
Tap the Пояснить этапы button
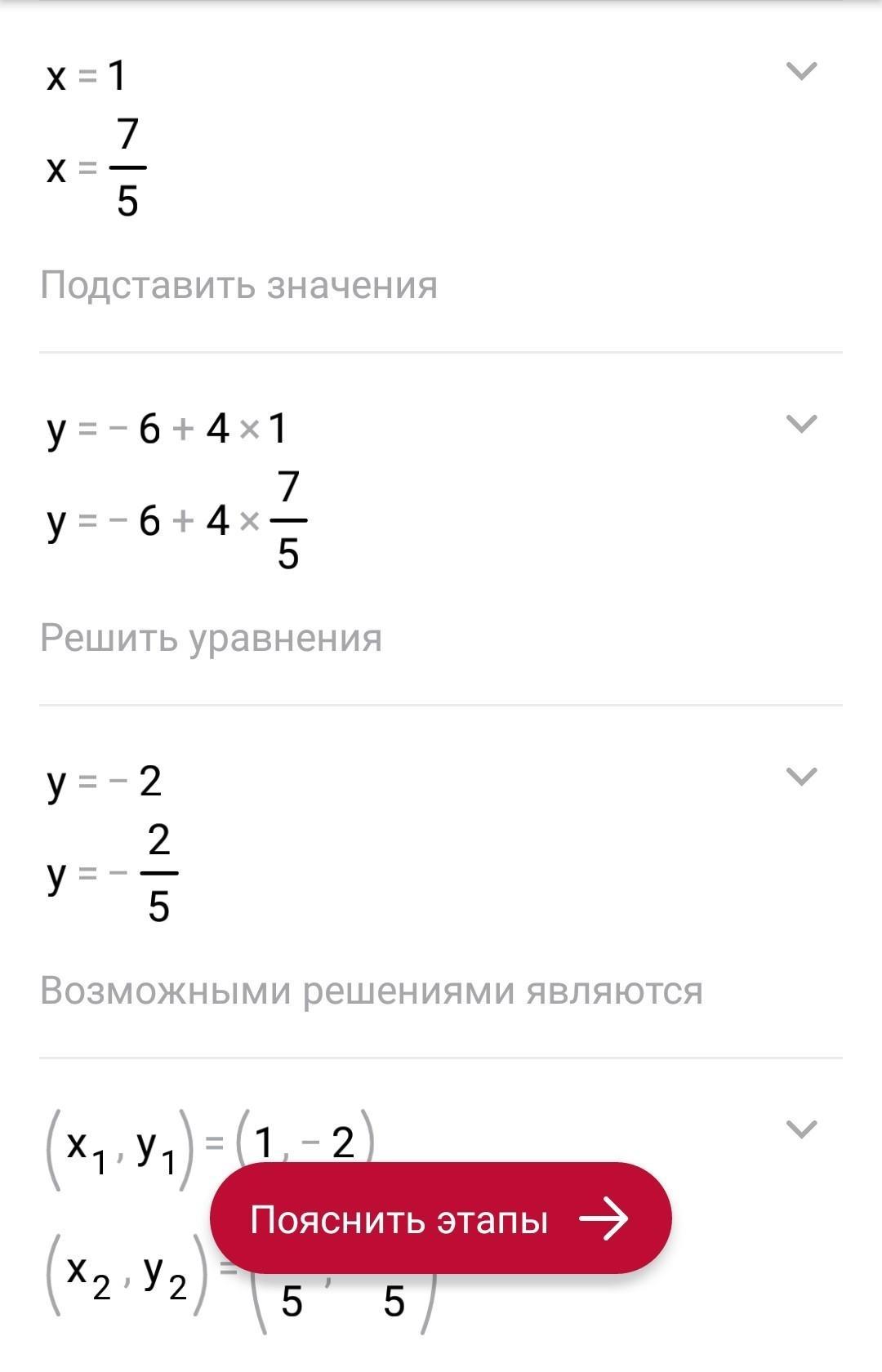(x=440, y=1218)
